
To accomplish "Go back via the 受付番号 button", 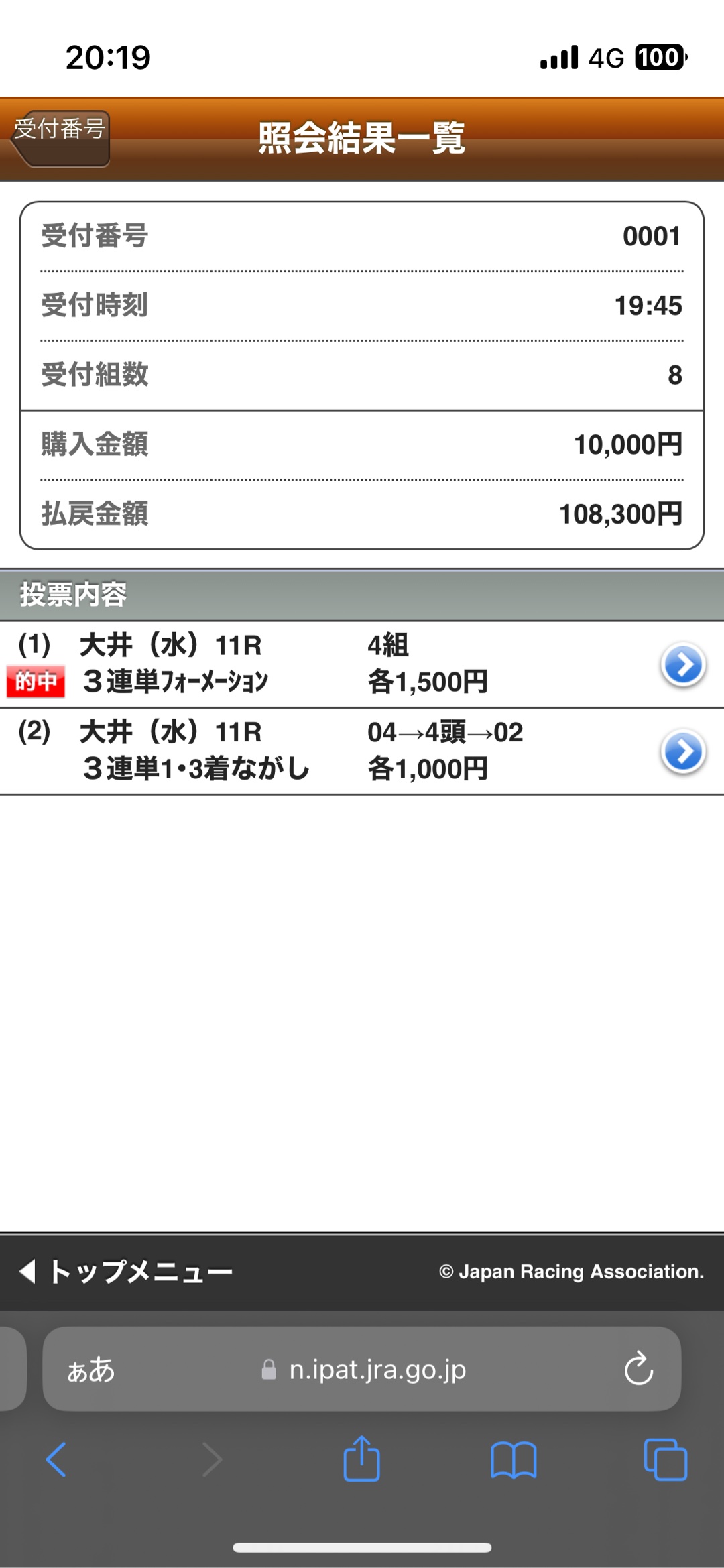I will [x=60, y=139].
